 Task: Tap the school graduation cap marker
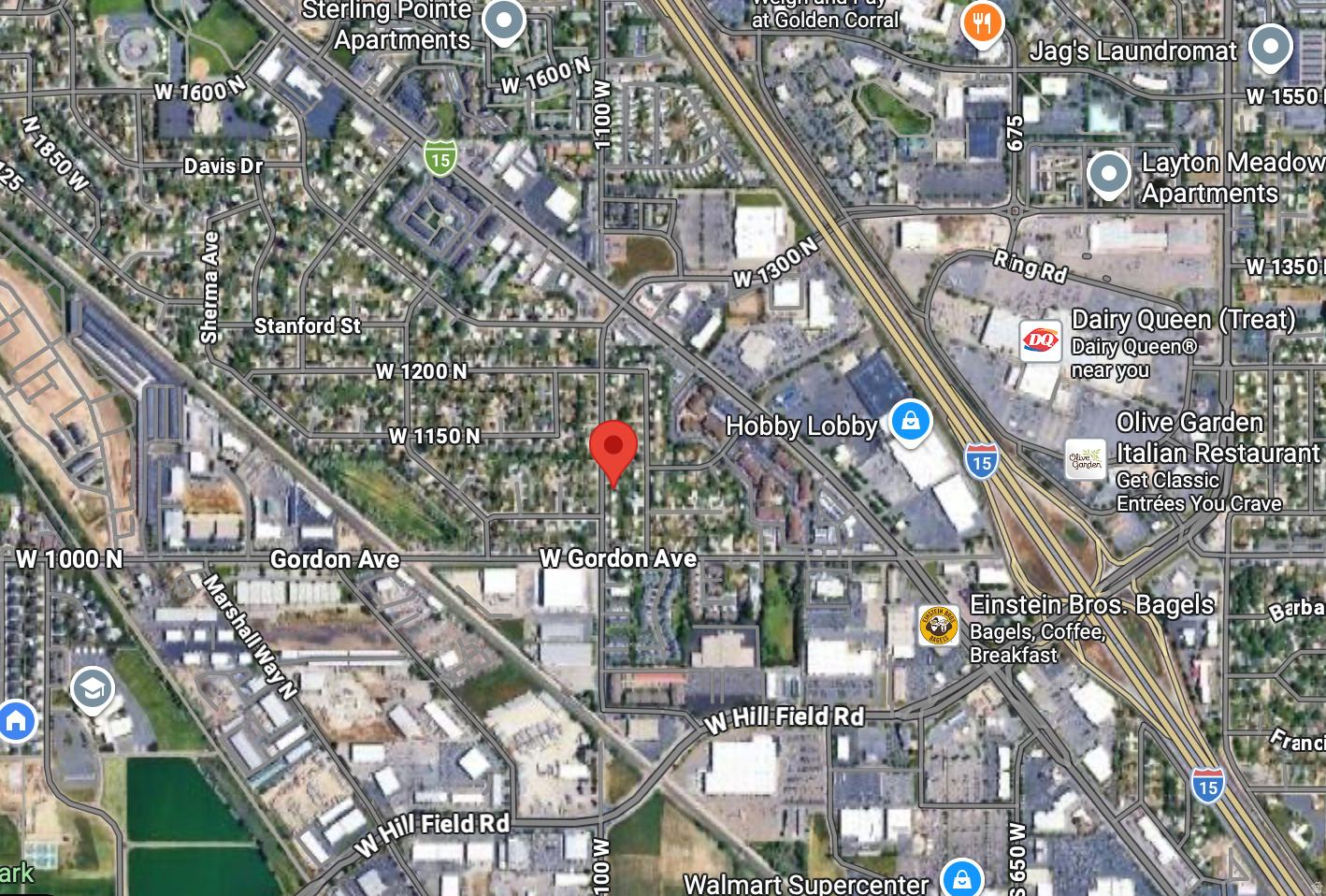[92, 690]
